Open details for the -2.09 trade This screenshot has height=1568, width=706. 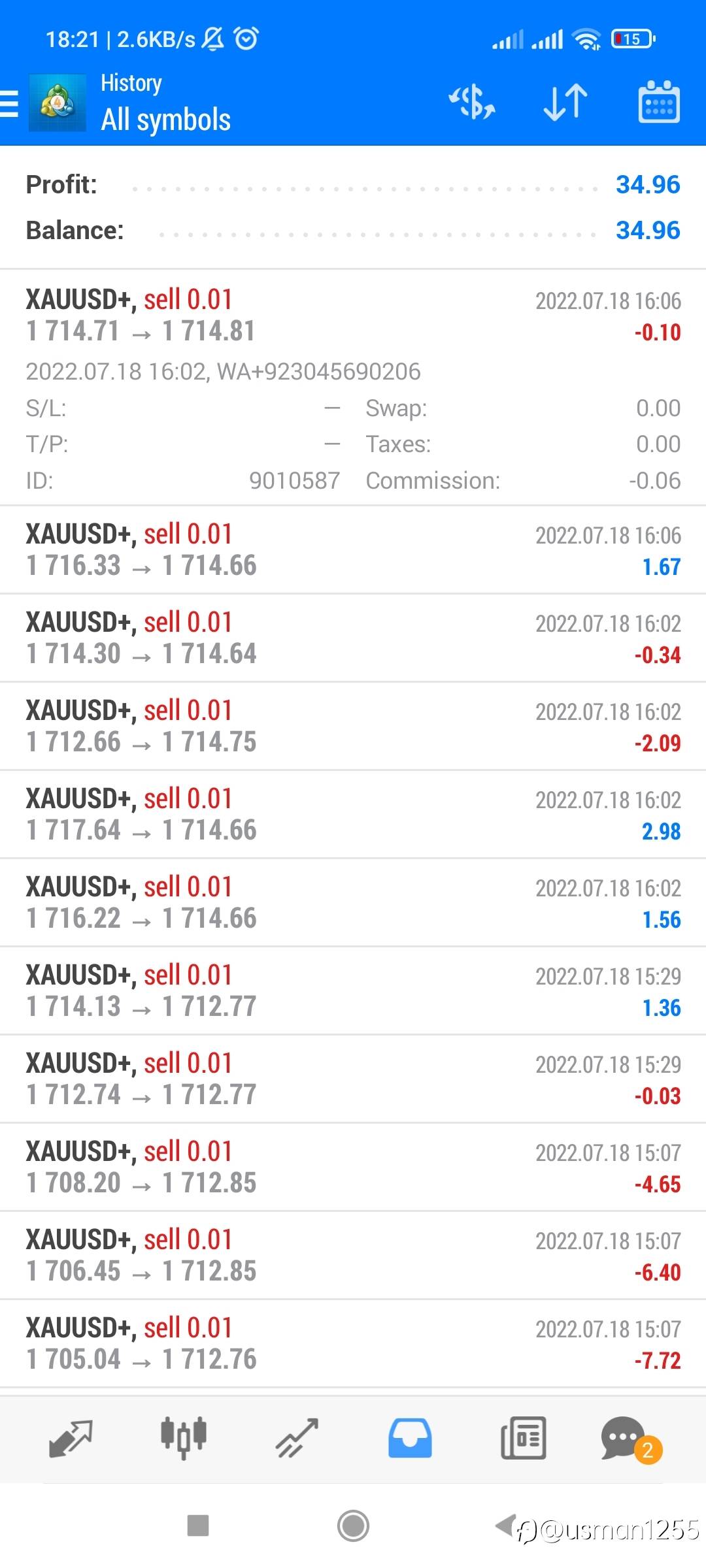point(353,726)
